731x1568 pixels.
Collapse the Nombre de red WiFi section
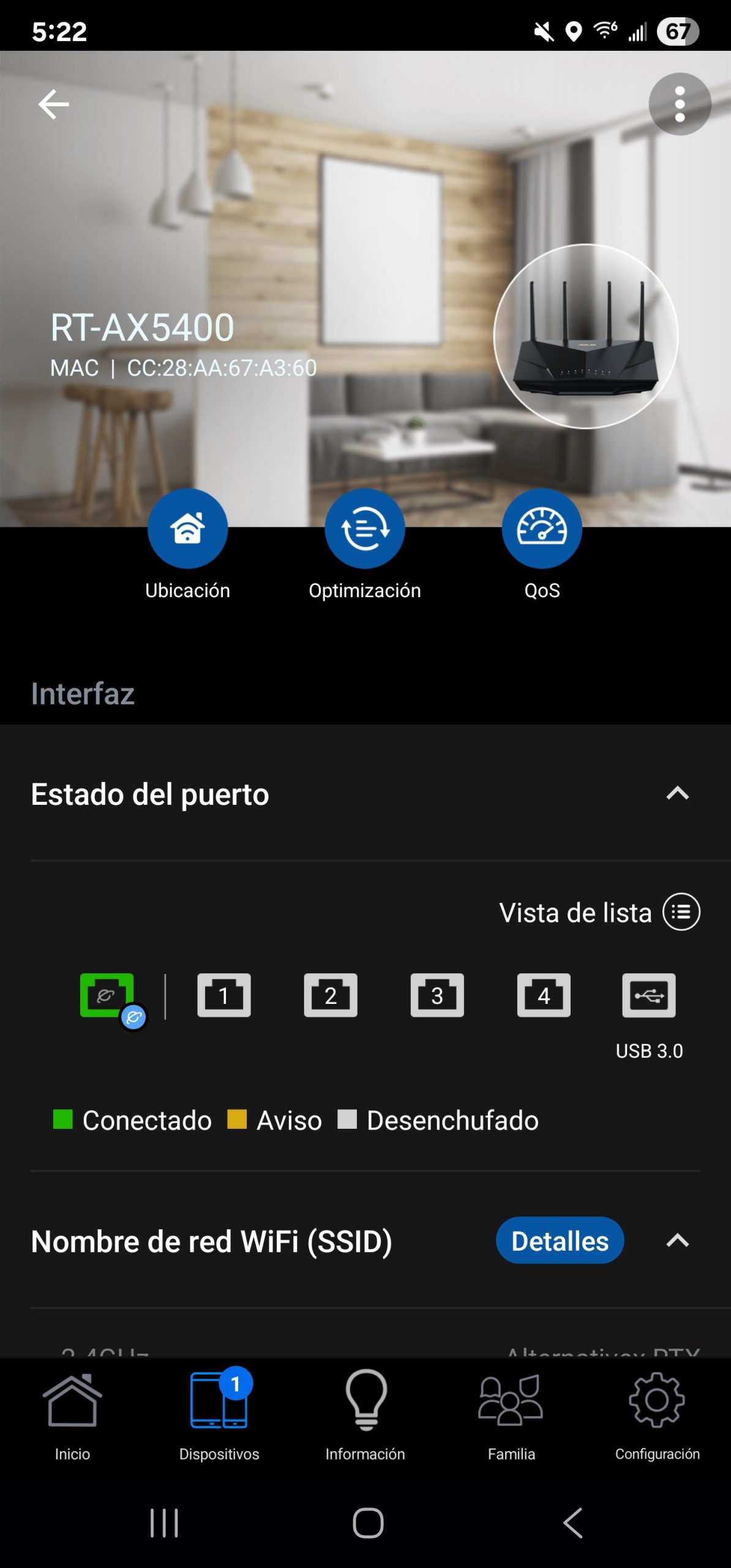tap(677, 1240)
